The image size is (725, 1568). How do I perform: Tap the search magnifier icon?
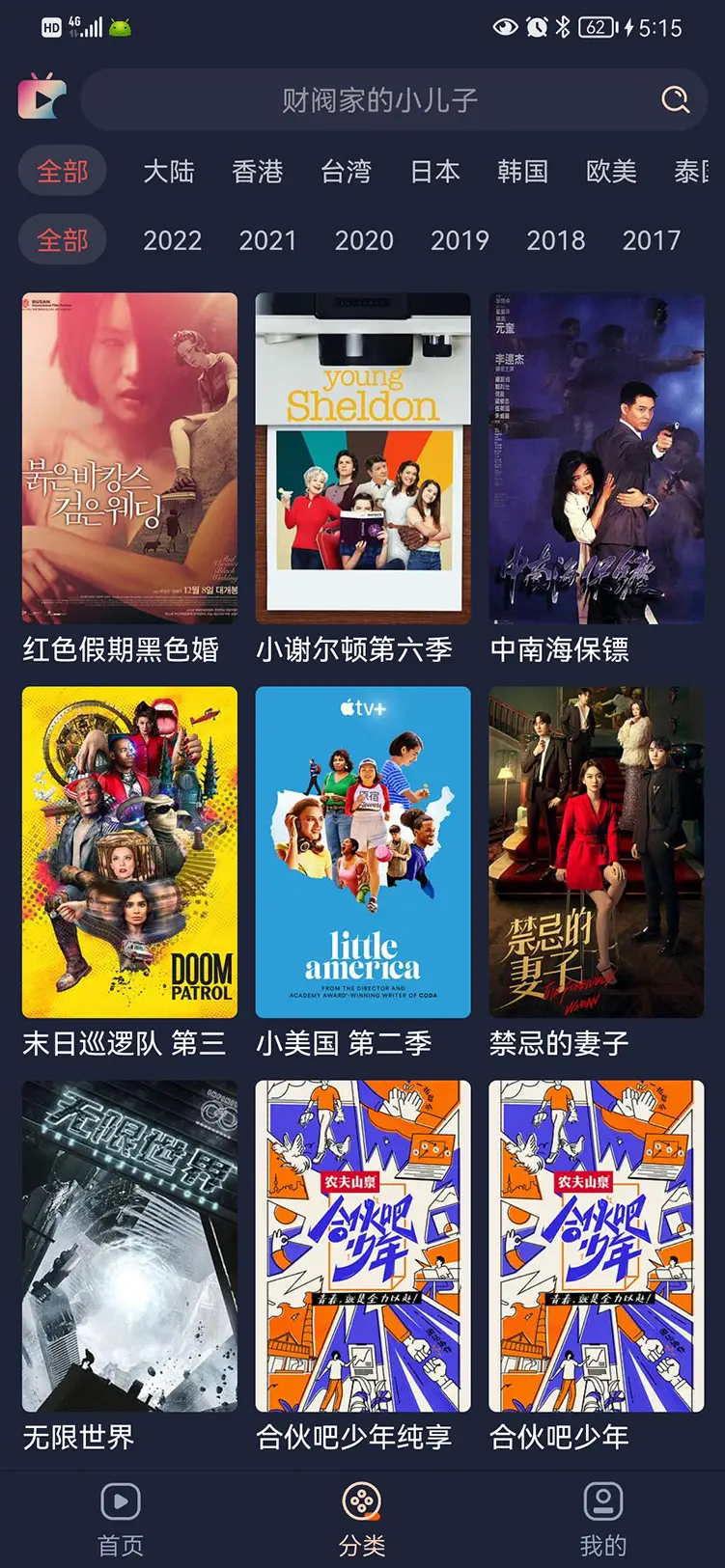[x=675, y=99]
